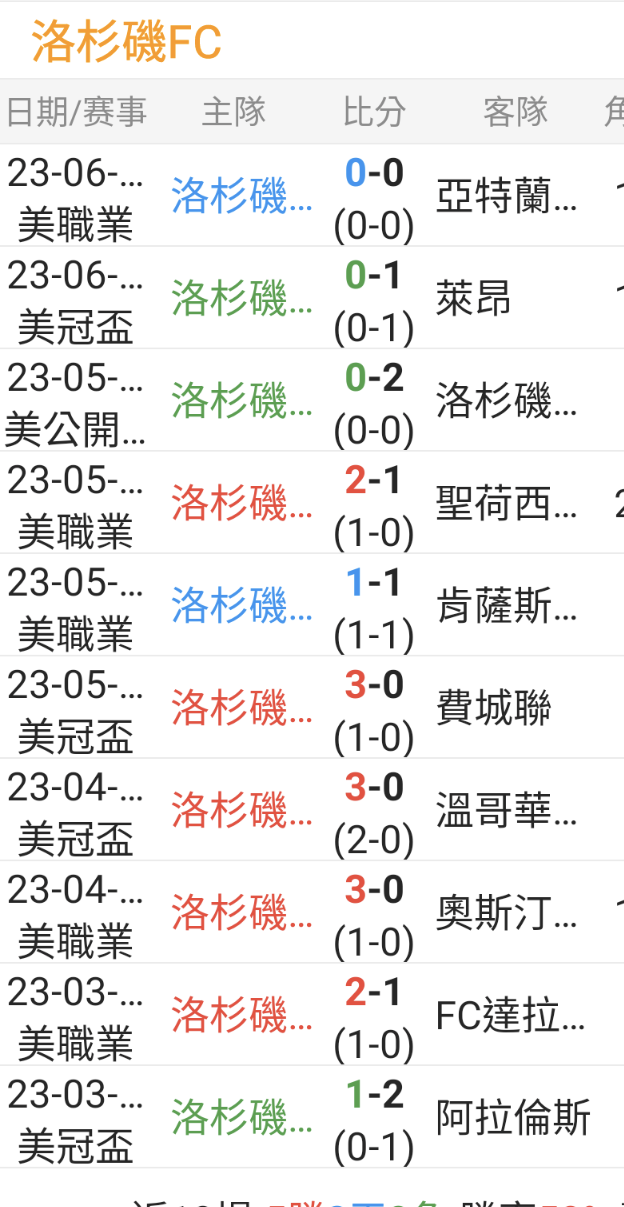Open the 3-0 match against 溫哥華
Viewport: 624px width, 1207px height.
[312, 809]
